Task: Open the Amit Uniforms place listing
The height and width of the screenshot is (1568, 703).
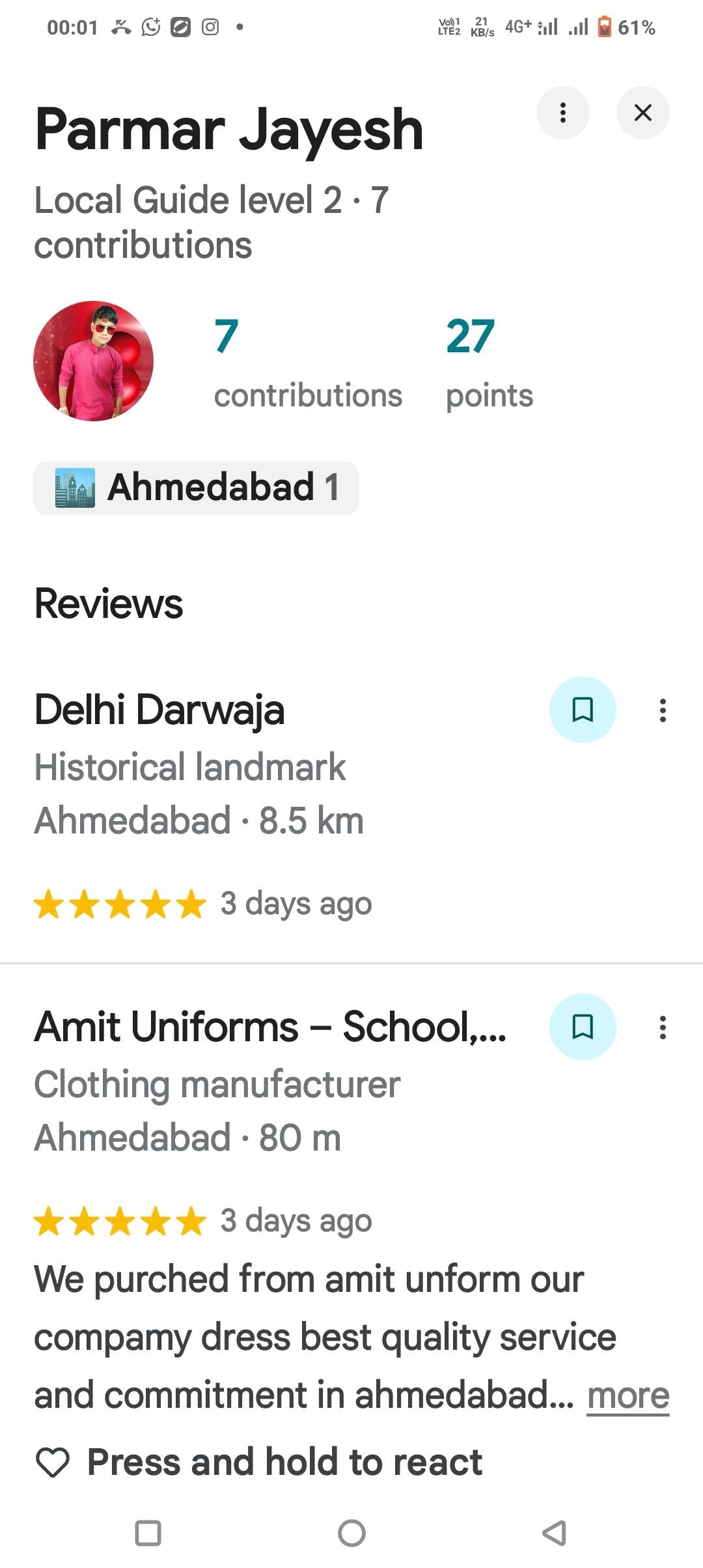Action: [x=269, y=1027]
